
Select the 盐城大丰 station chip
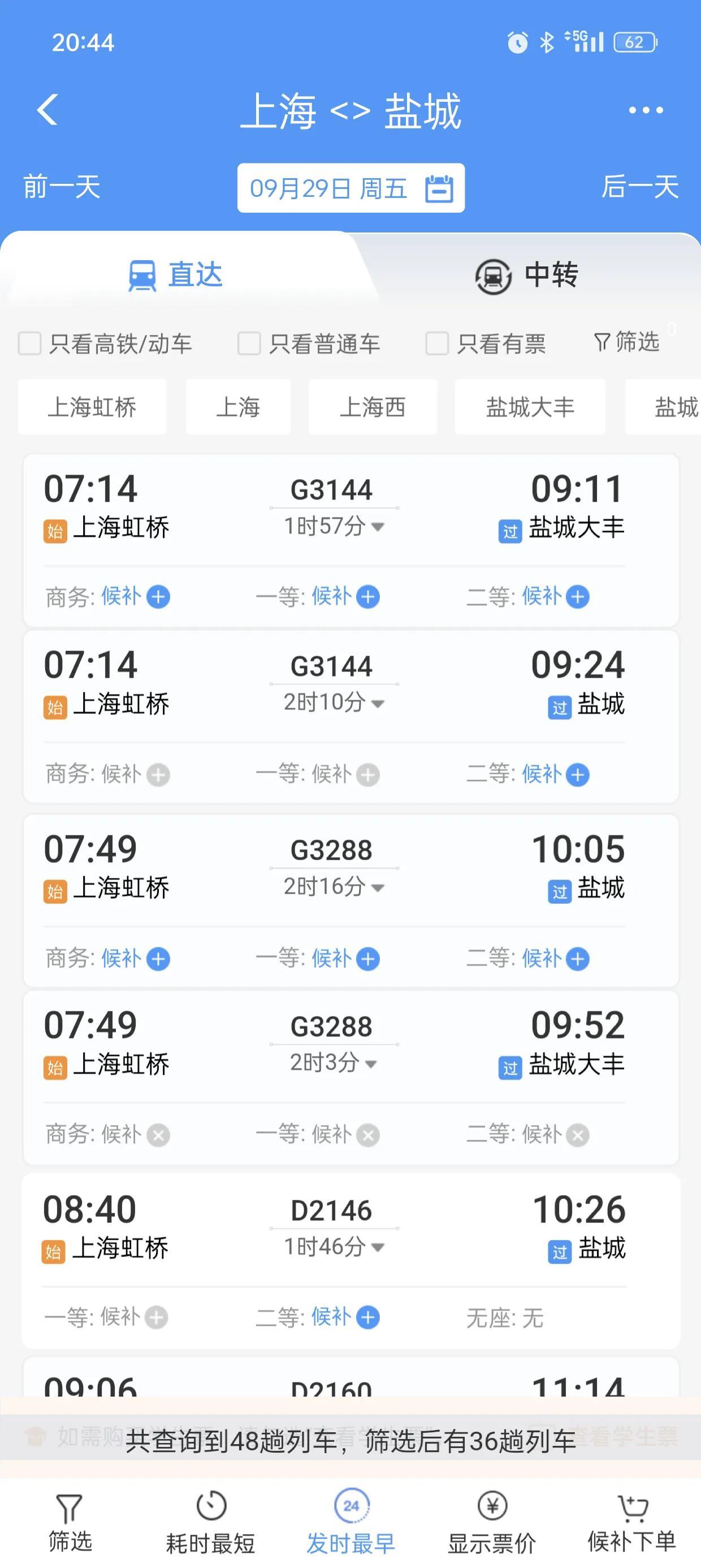[529, 407]
